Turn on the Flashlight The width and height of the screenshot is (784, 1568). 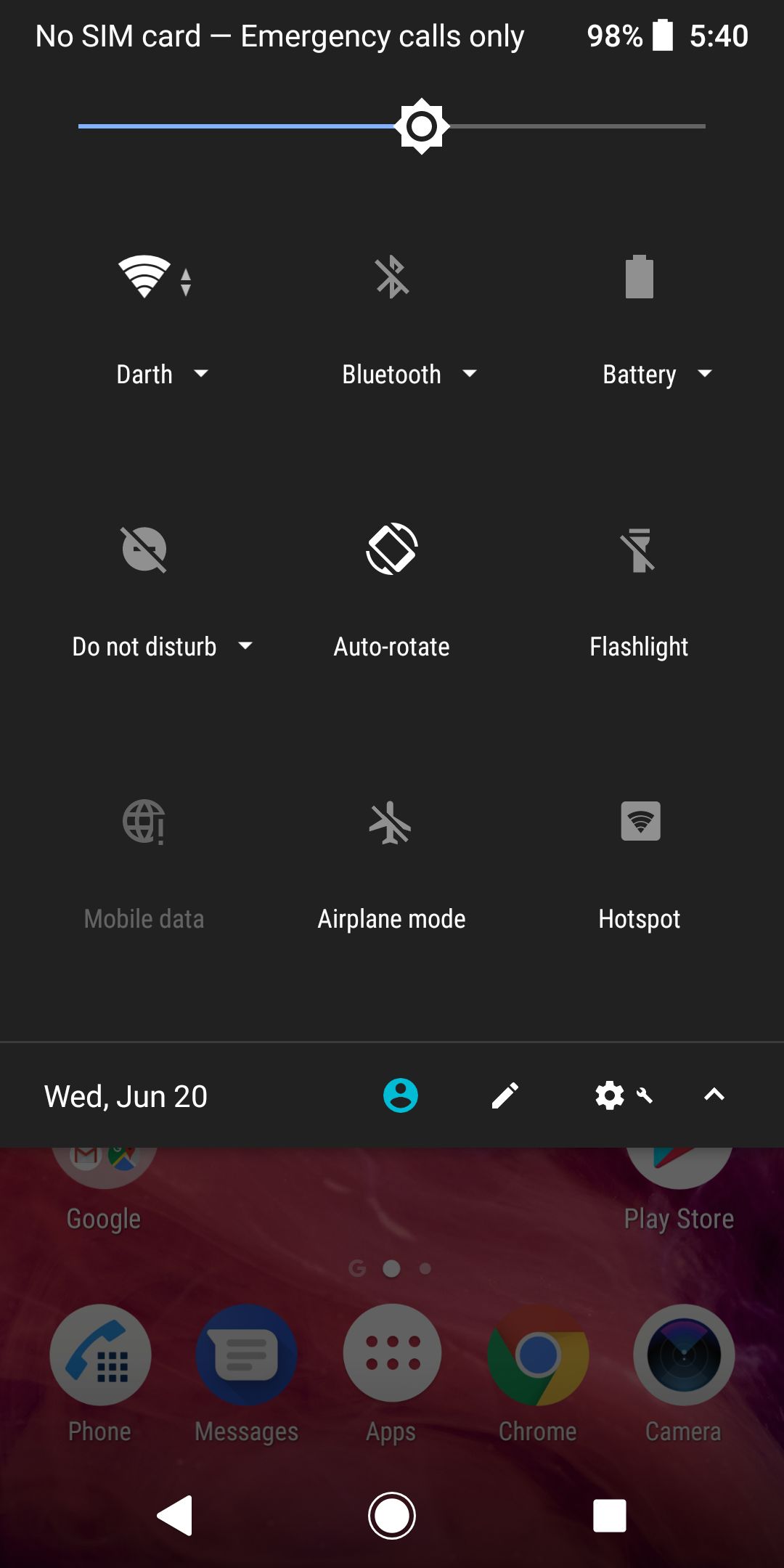pyautogui.click(x=640, y=550)
